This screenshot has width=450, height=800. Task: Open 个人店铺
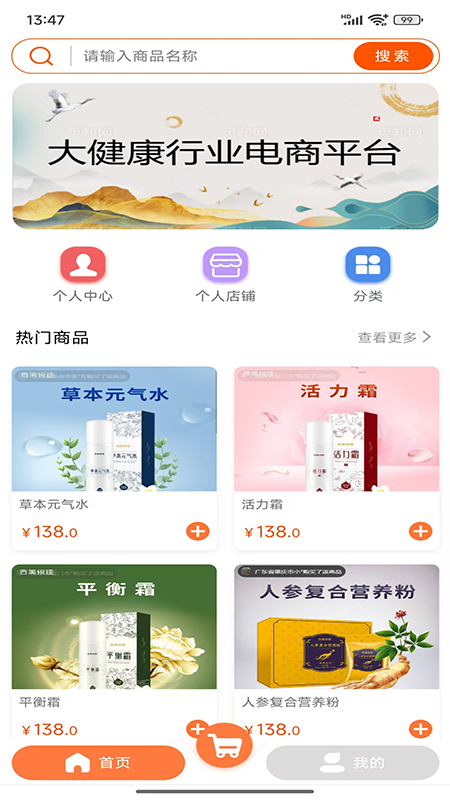(225, 274)
